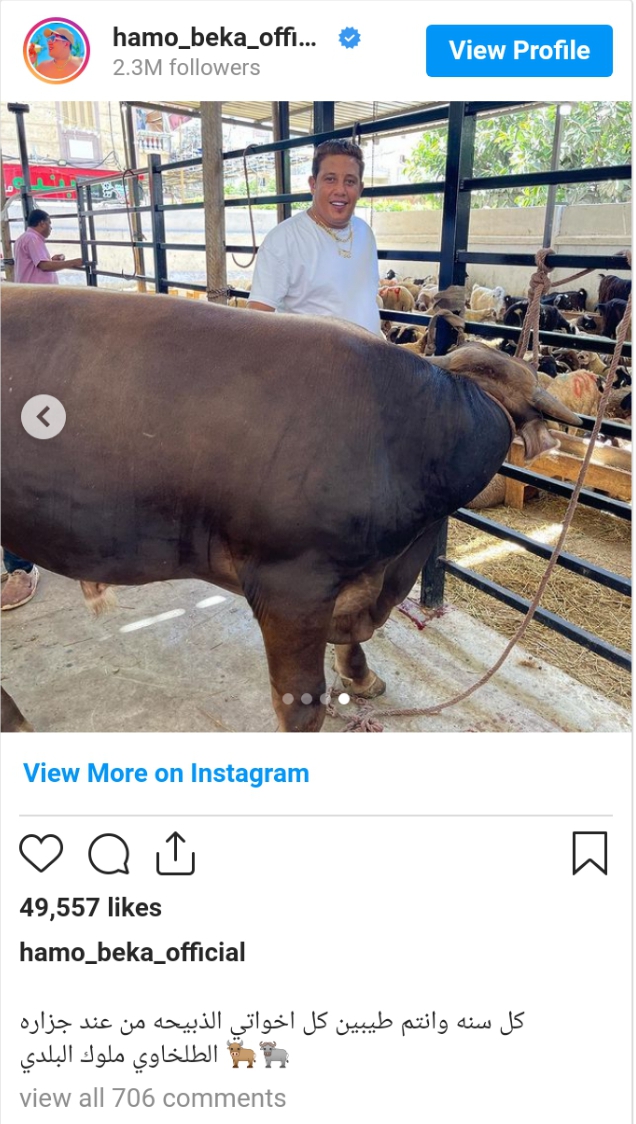Share this post via share icon

pyautogui.click(x=175, y=854)
